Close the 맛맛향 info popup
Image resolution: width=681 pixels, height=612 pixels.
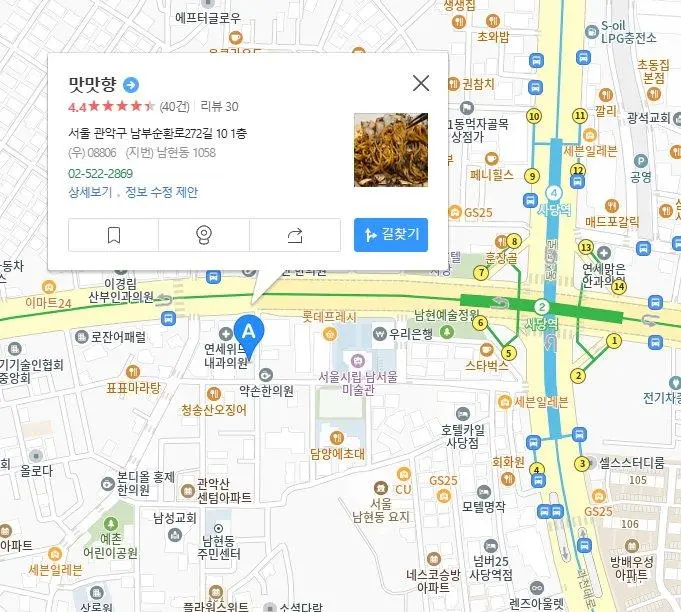tap(421, 83)
